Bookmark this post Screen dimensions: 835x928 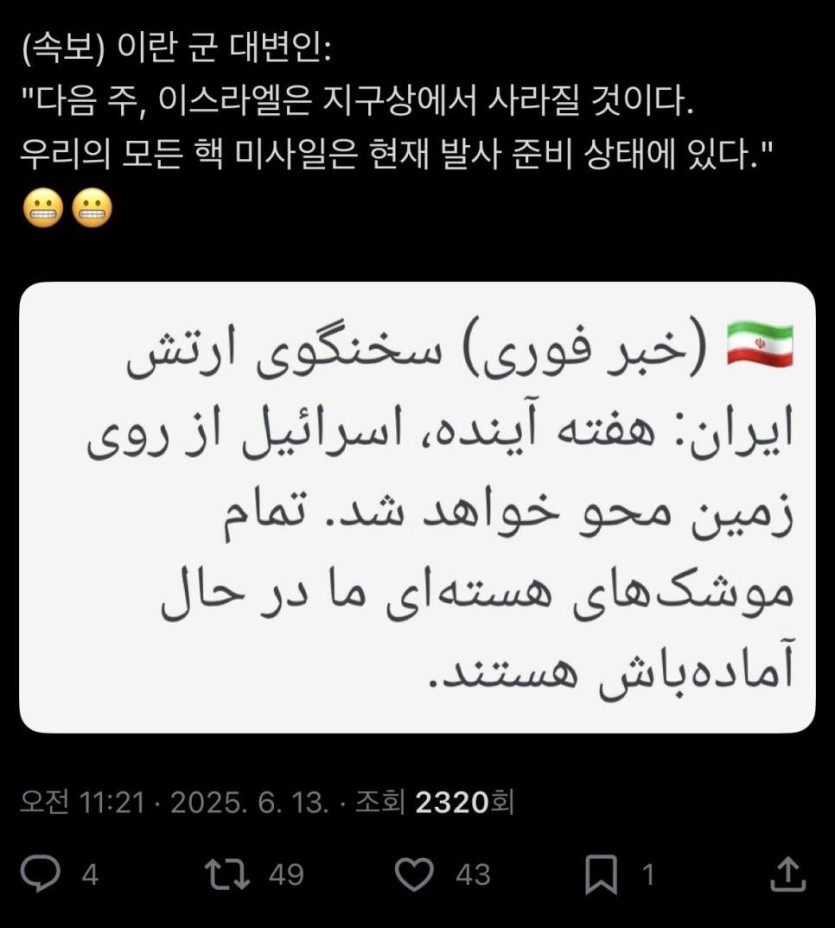click(x=600, y=875)
